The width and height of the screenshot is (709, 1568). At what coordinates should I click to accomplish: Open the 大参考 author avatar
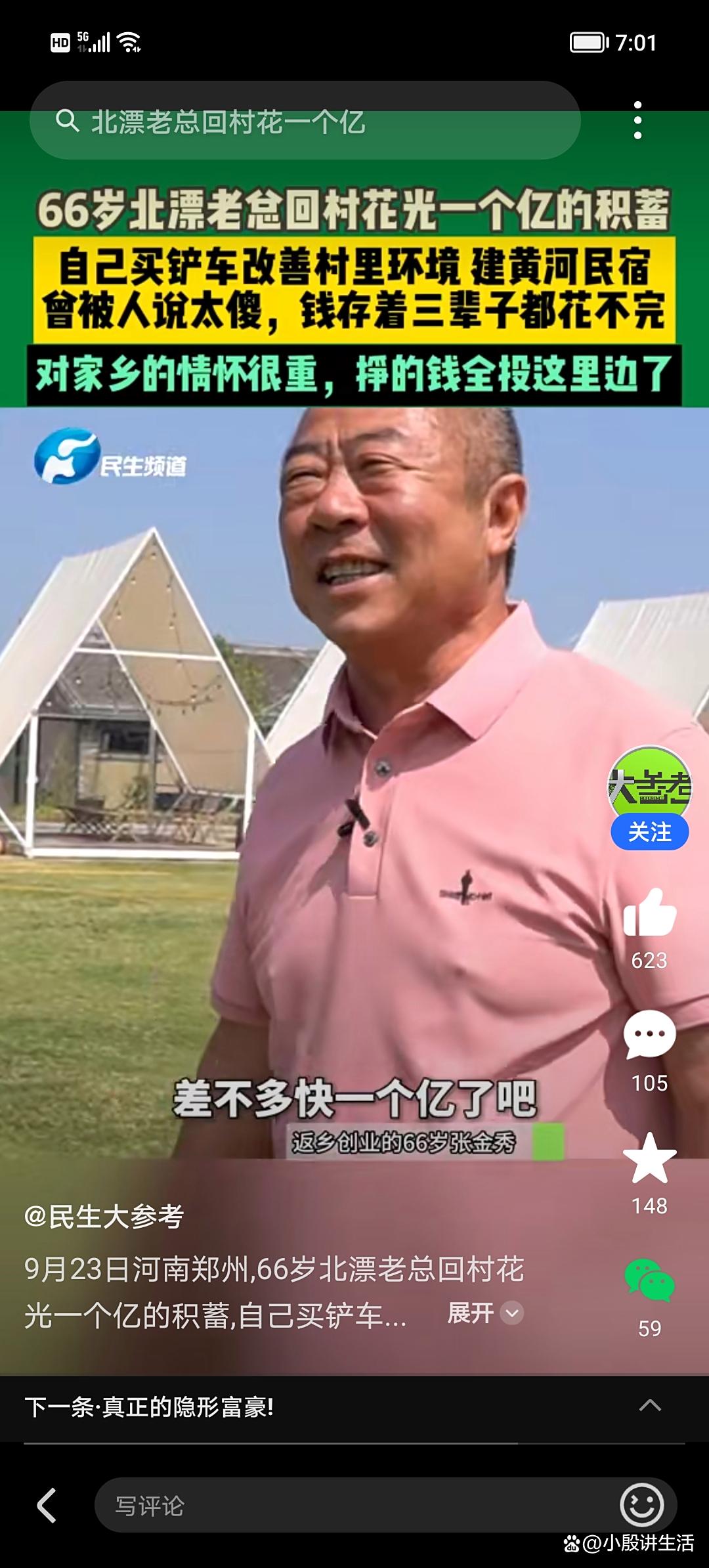tap(649, 787)
